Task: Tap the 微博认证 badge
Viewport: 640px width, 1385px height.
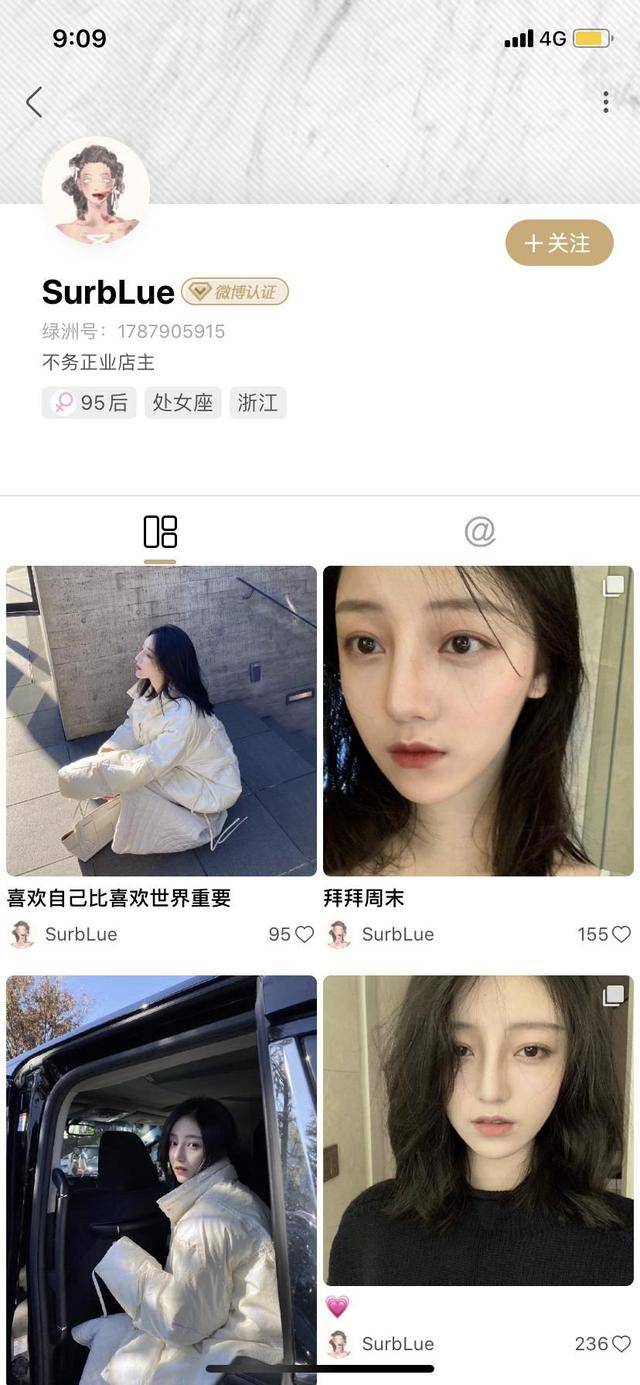Action: tap(235, 292)
